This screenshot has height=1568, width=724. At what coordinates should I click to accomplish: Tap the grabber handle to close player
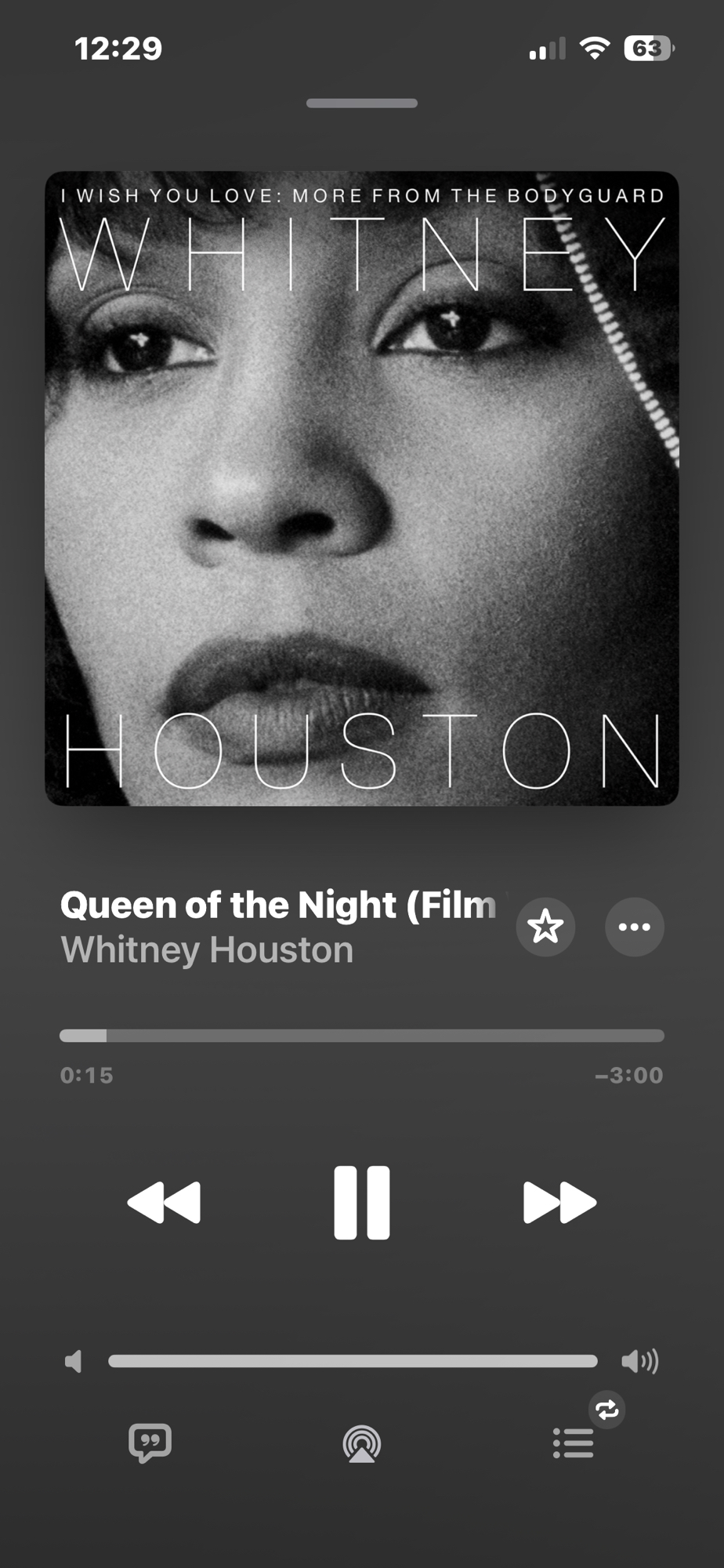pos(361,103)
